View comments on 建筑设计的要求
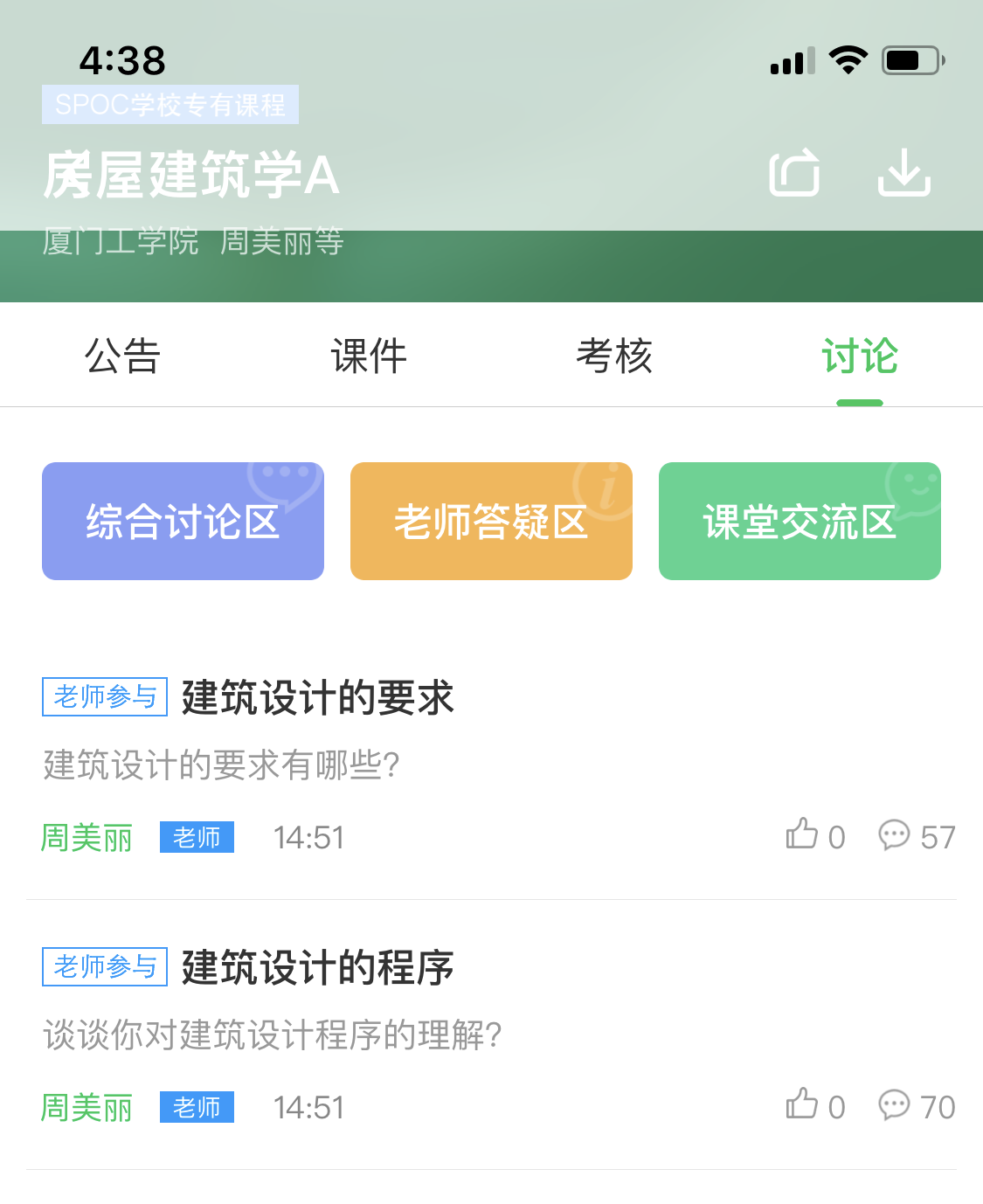Viewport: 983px width, 1204px height. (x=895, y=835)
